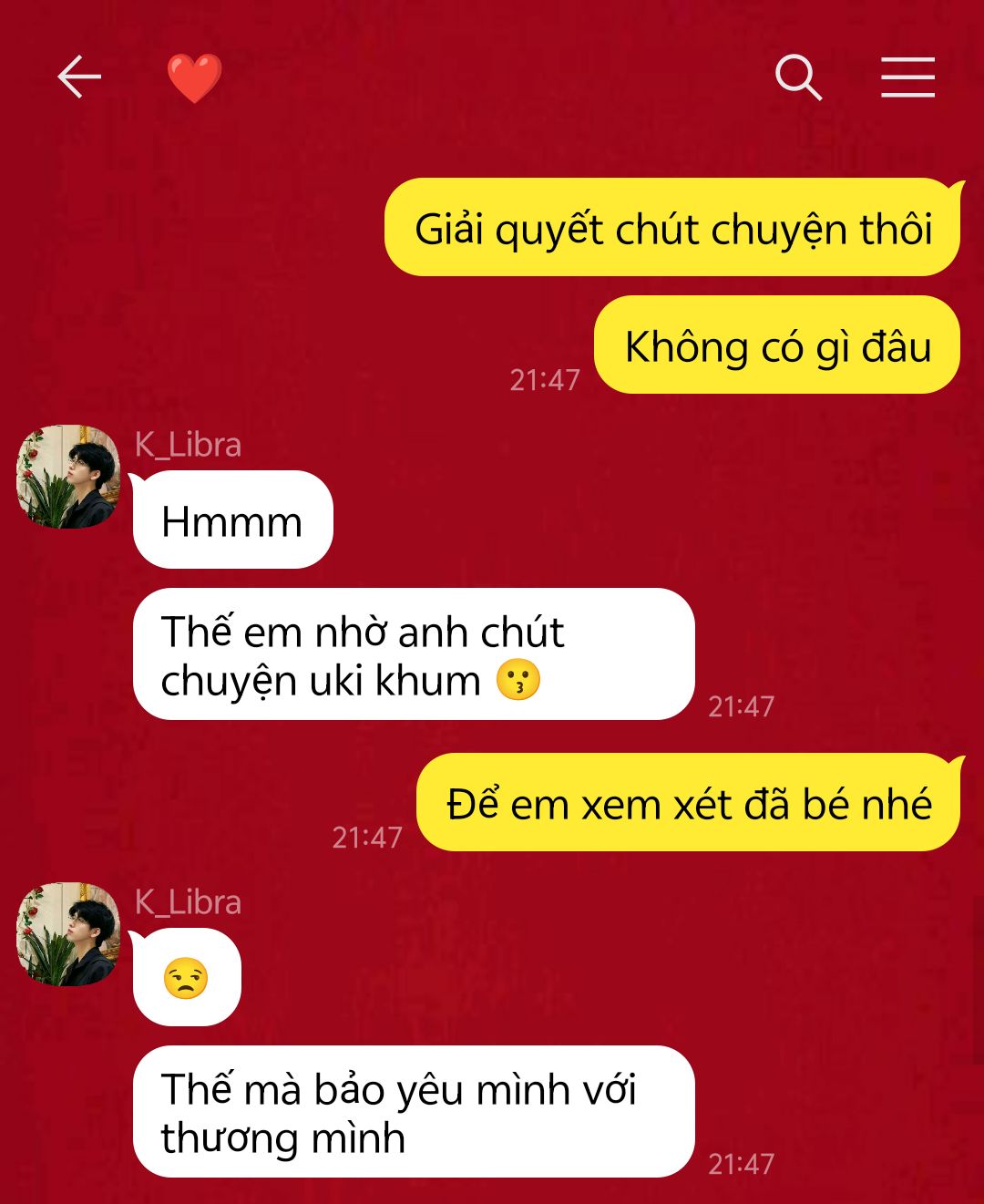Open K_Libra's avatar above the Hmmm message
Image resolution: width=984 pixels, height=1204 pixels.
pos(68,477)
